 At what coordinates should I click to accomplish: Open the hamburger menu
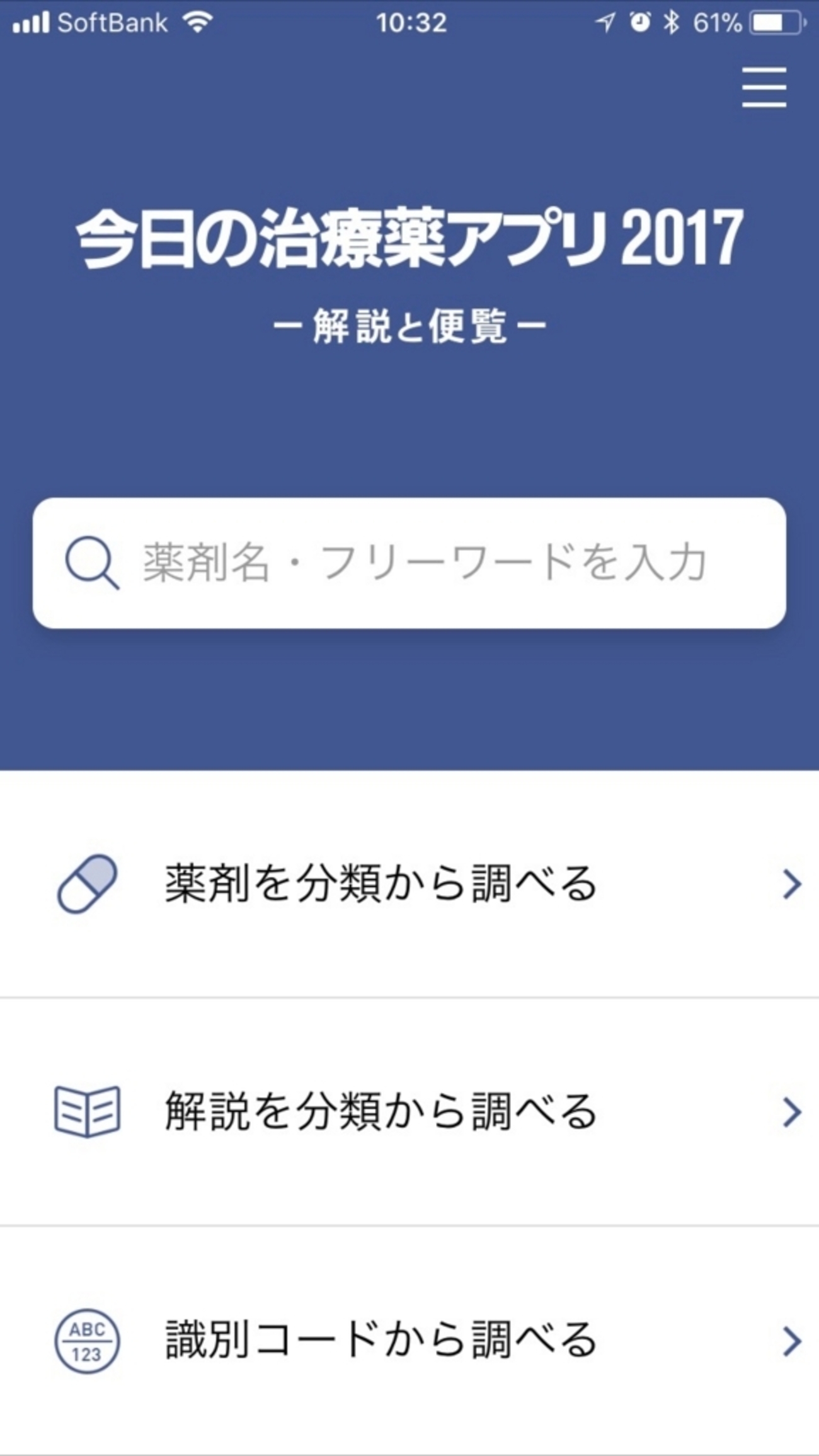point(764,88)
